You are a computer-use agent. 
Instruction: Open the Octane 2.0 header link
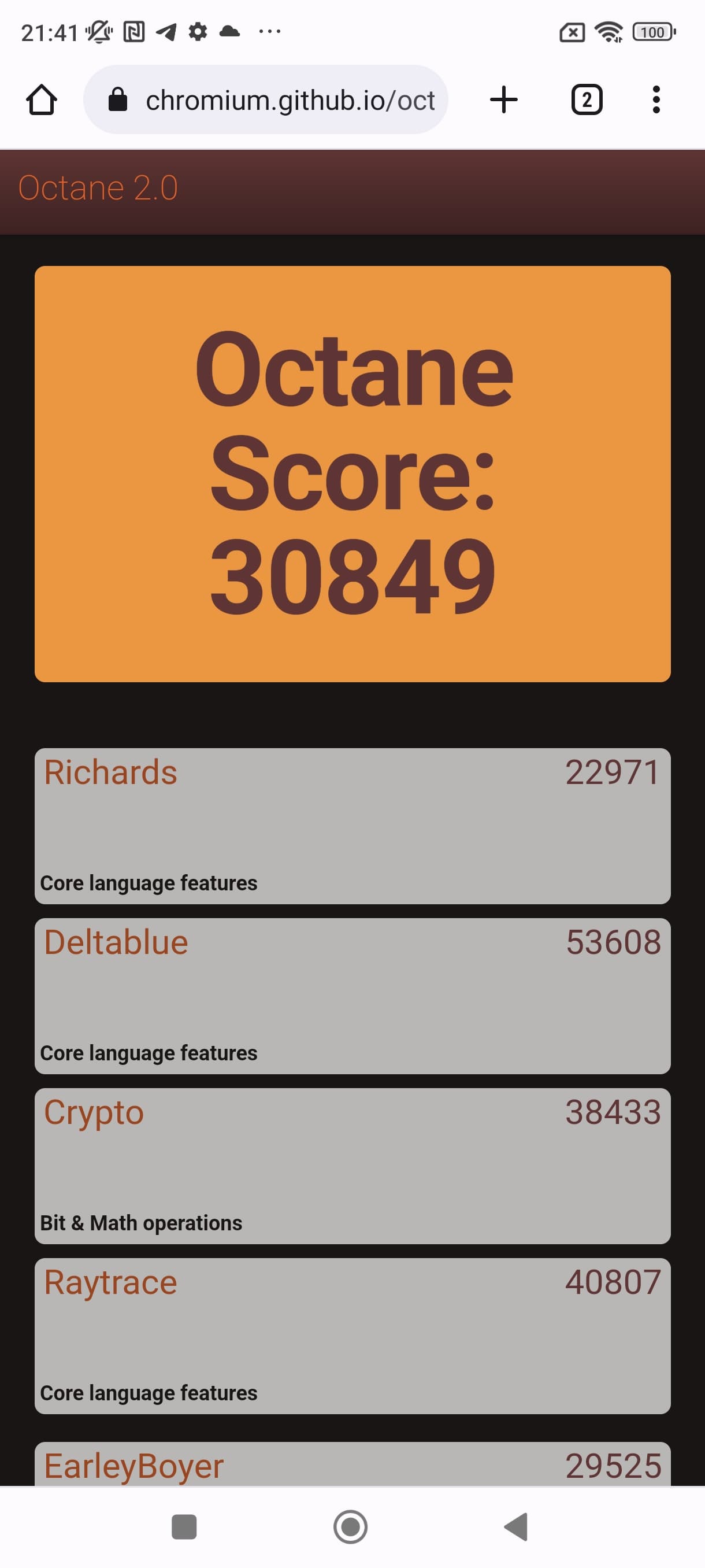(98, 187)
